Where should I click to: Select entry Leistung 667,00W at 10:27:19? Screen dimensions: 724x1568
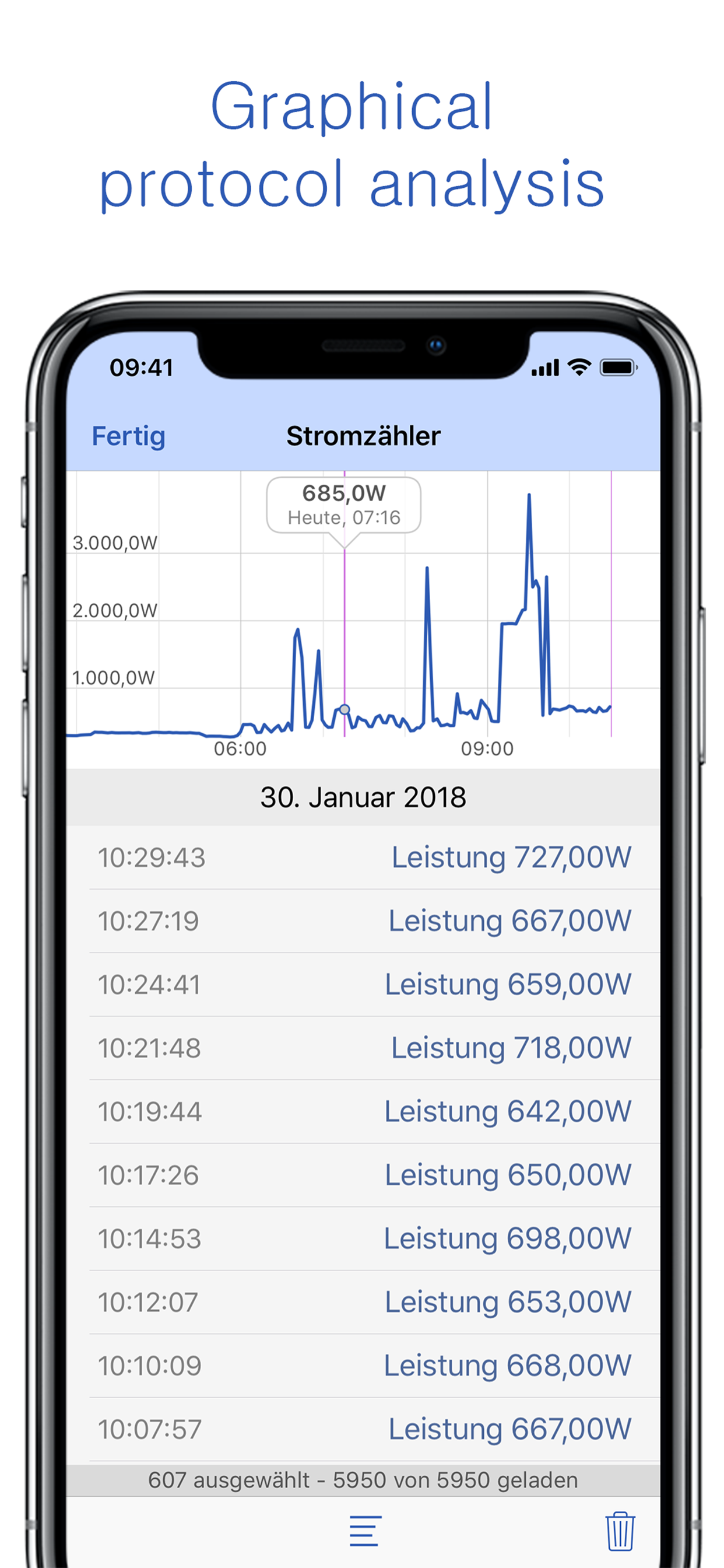pyautogui.click(x=364, y=921)
